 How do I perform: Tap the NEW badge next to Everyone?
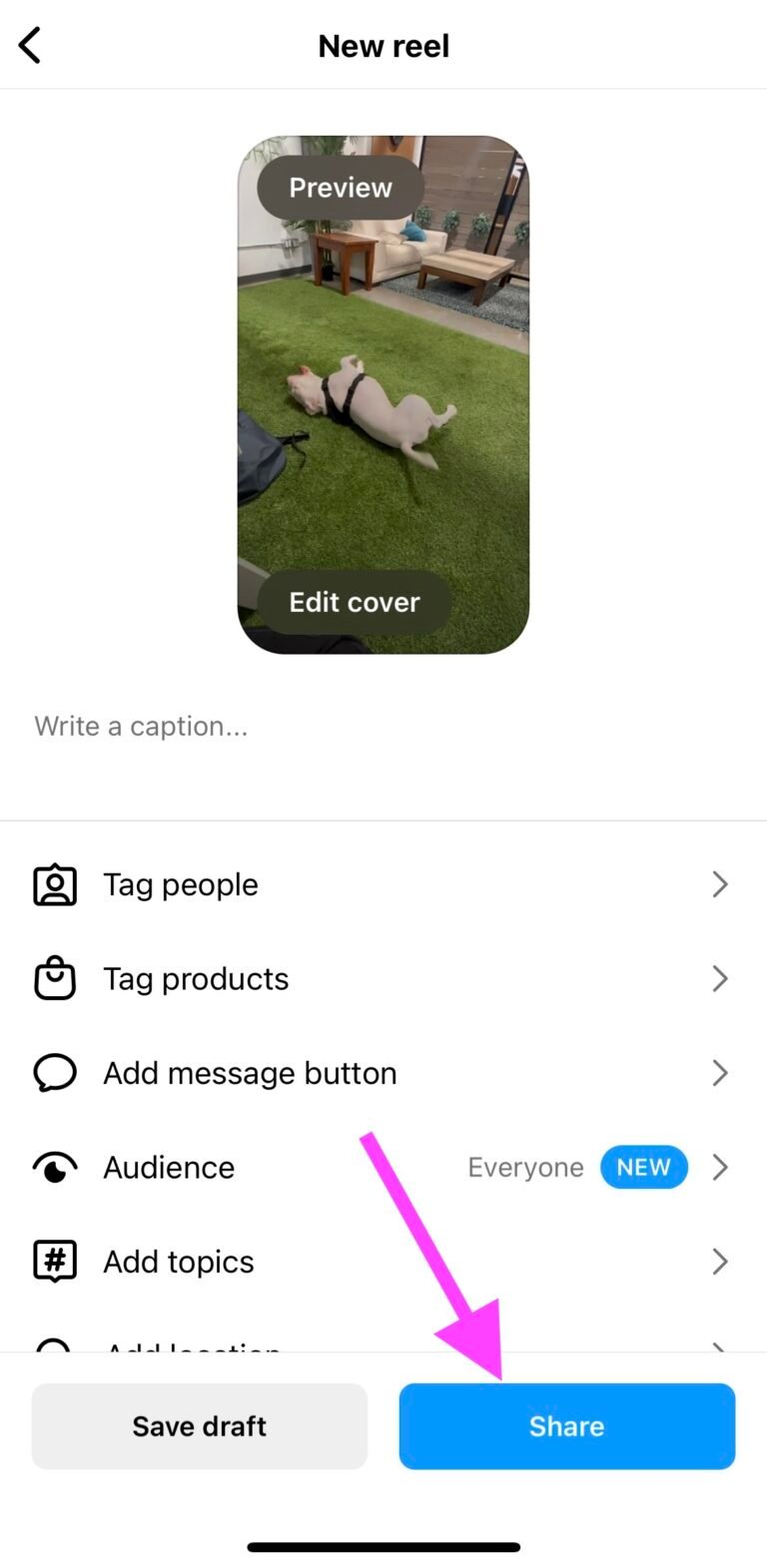tap(643, 1167)
